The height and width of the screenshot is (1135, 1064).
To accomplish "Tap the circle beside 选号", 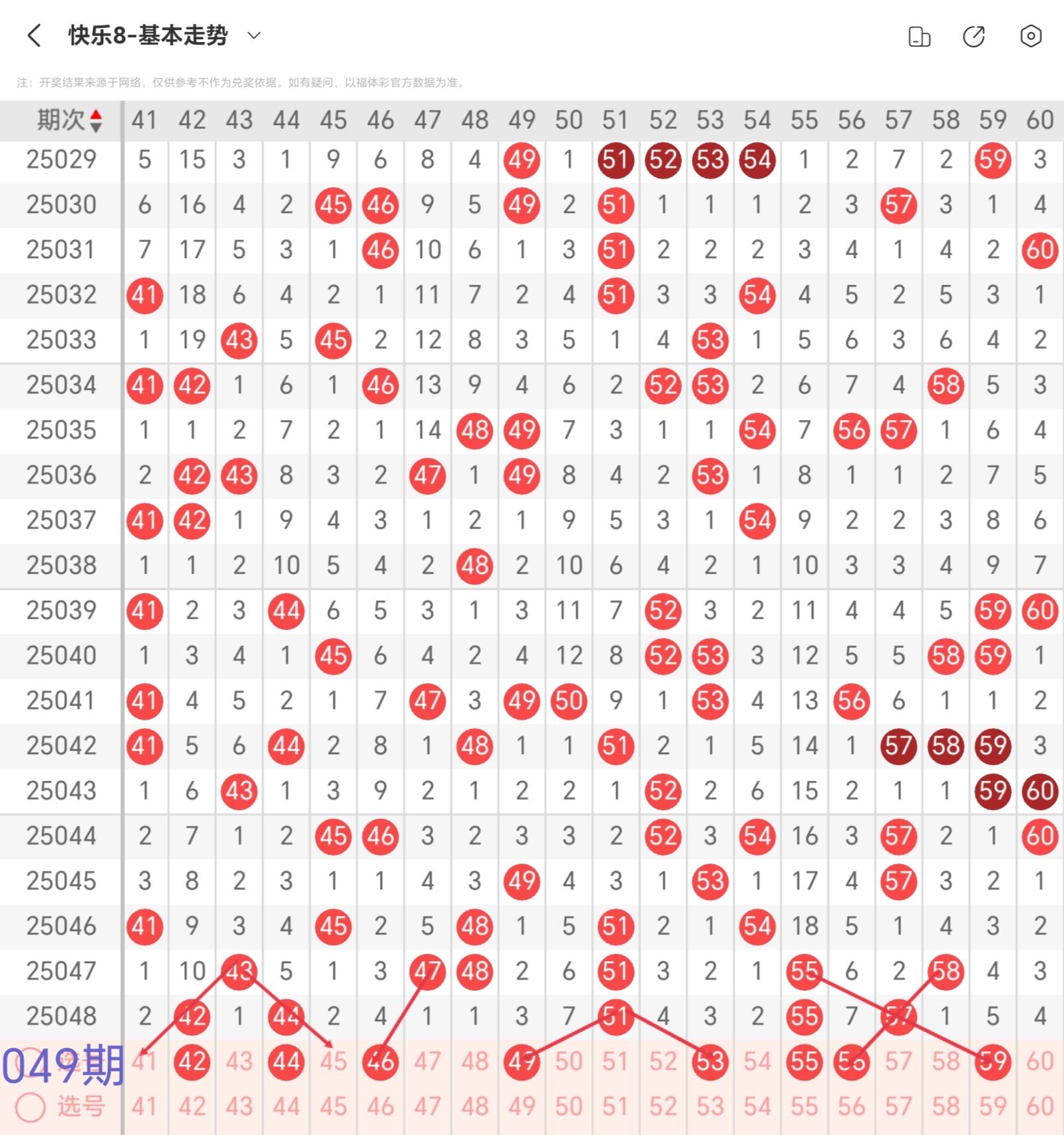I will [31, 1106].
